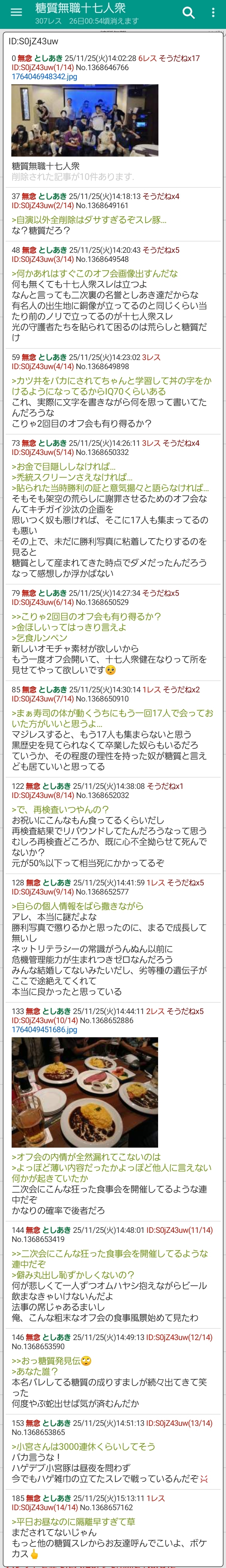Viewport: 226px width, 1568px height.
Task: Open the group photo thumbnail
Action: (x=85, y=120)
